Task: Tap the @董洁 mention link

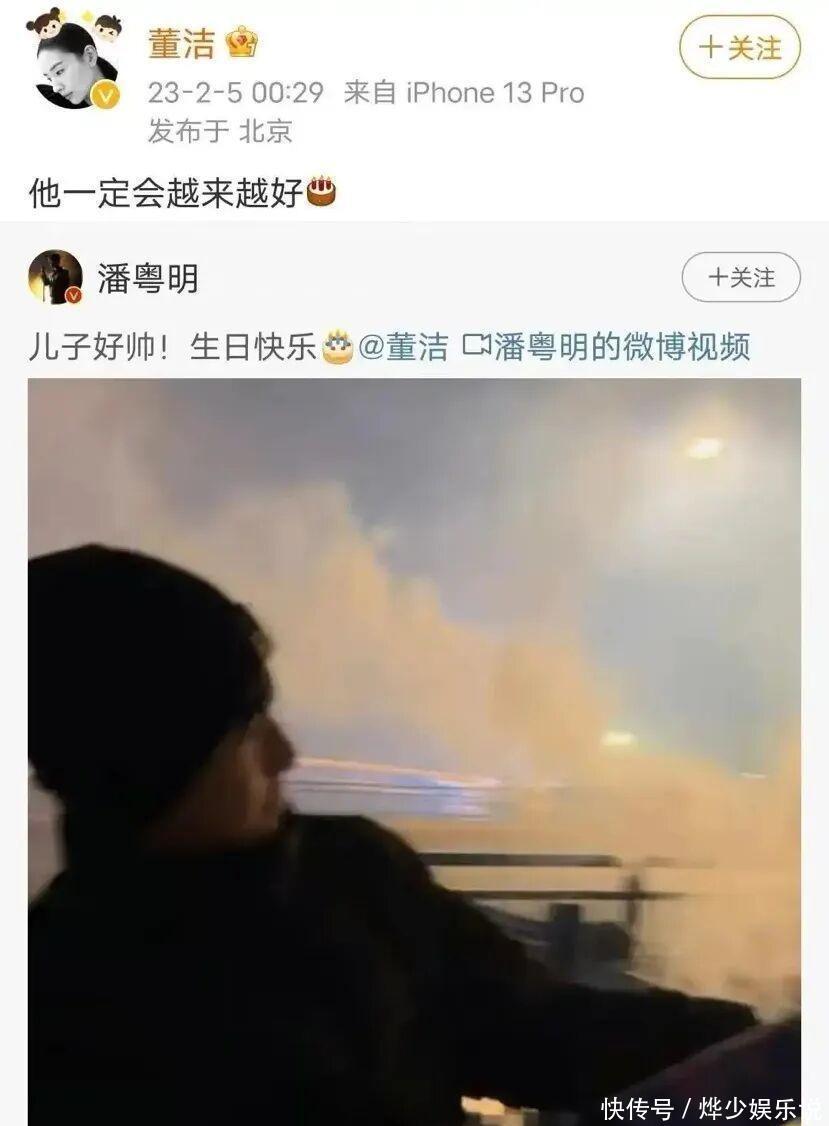Action: click(x=403, y=347)
